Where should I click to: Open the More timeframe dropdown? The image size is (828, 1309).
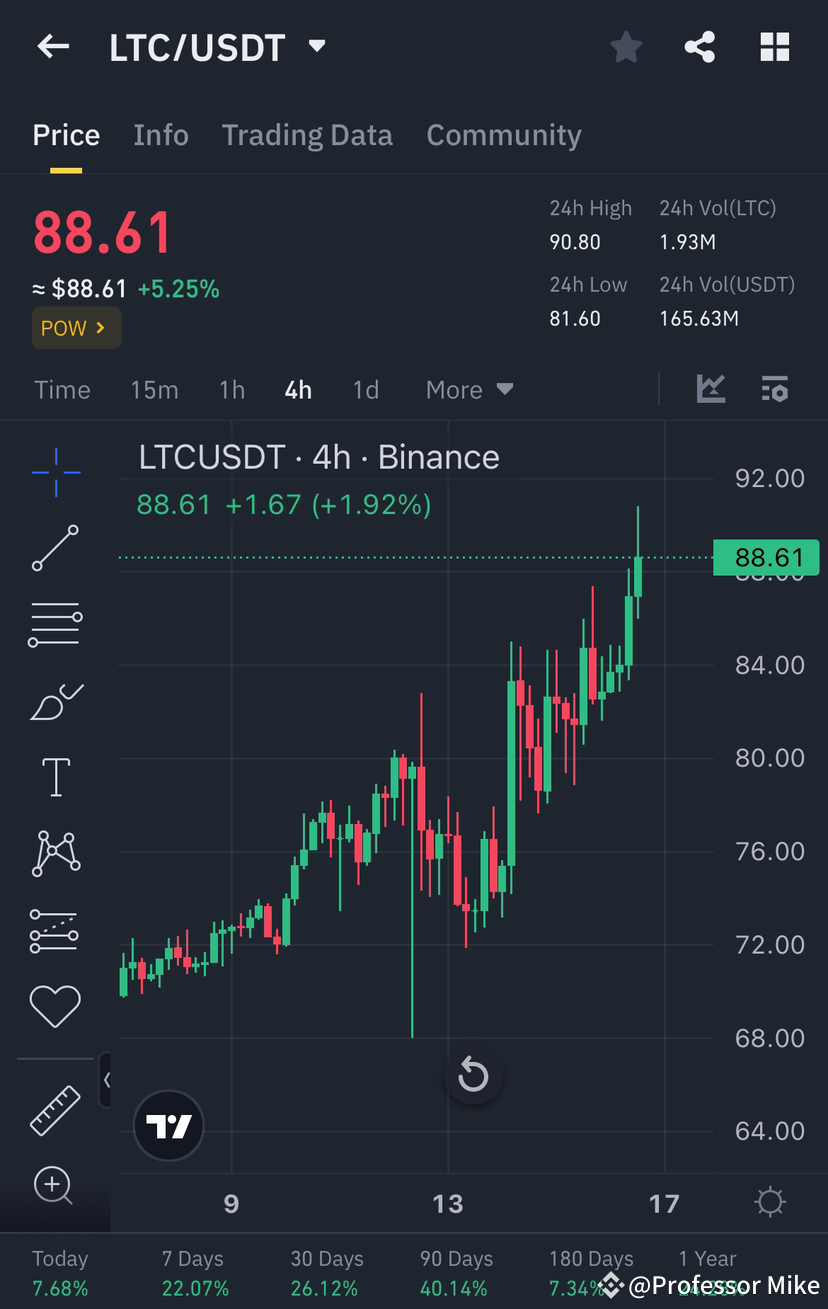(x=468, y=390)
